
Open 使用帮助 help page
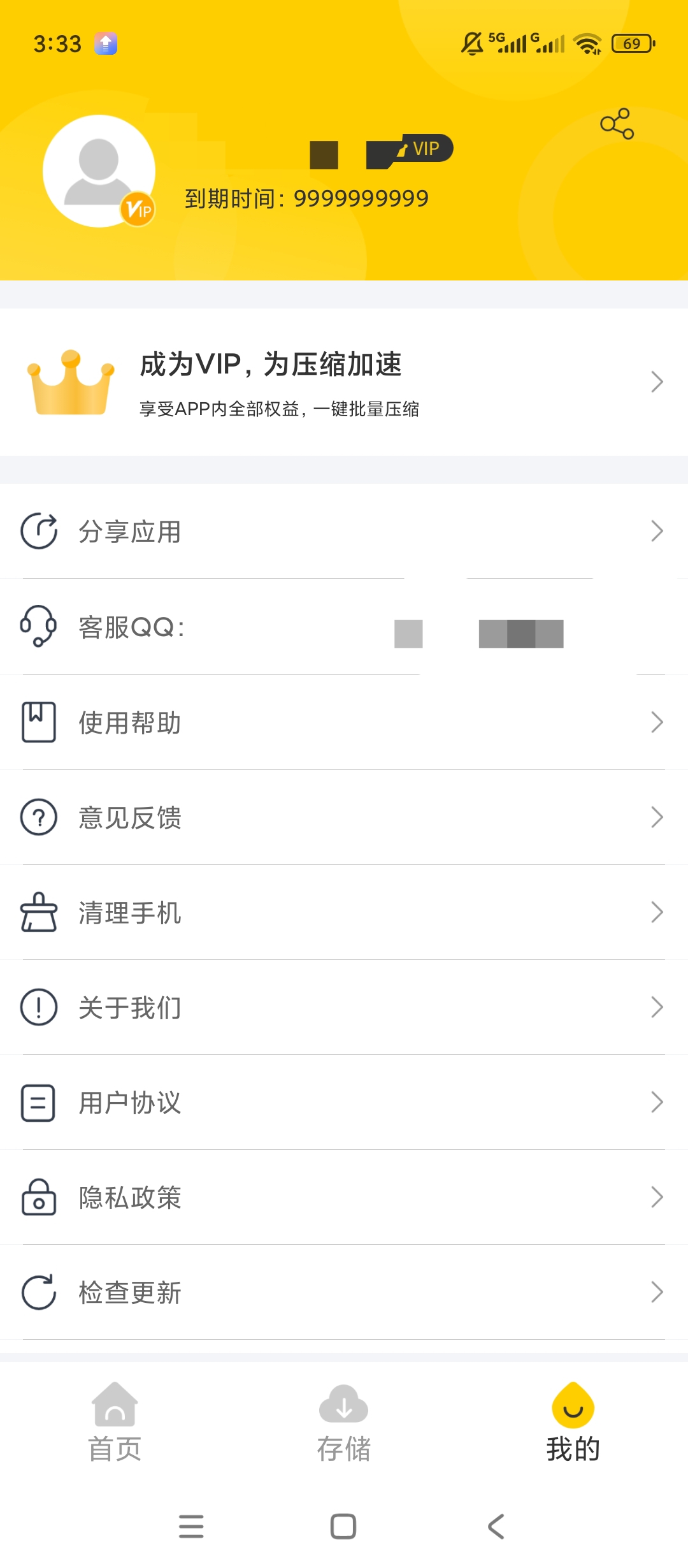tap(344, 722)
